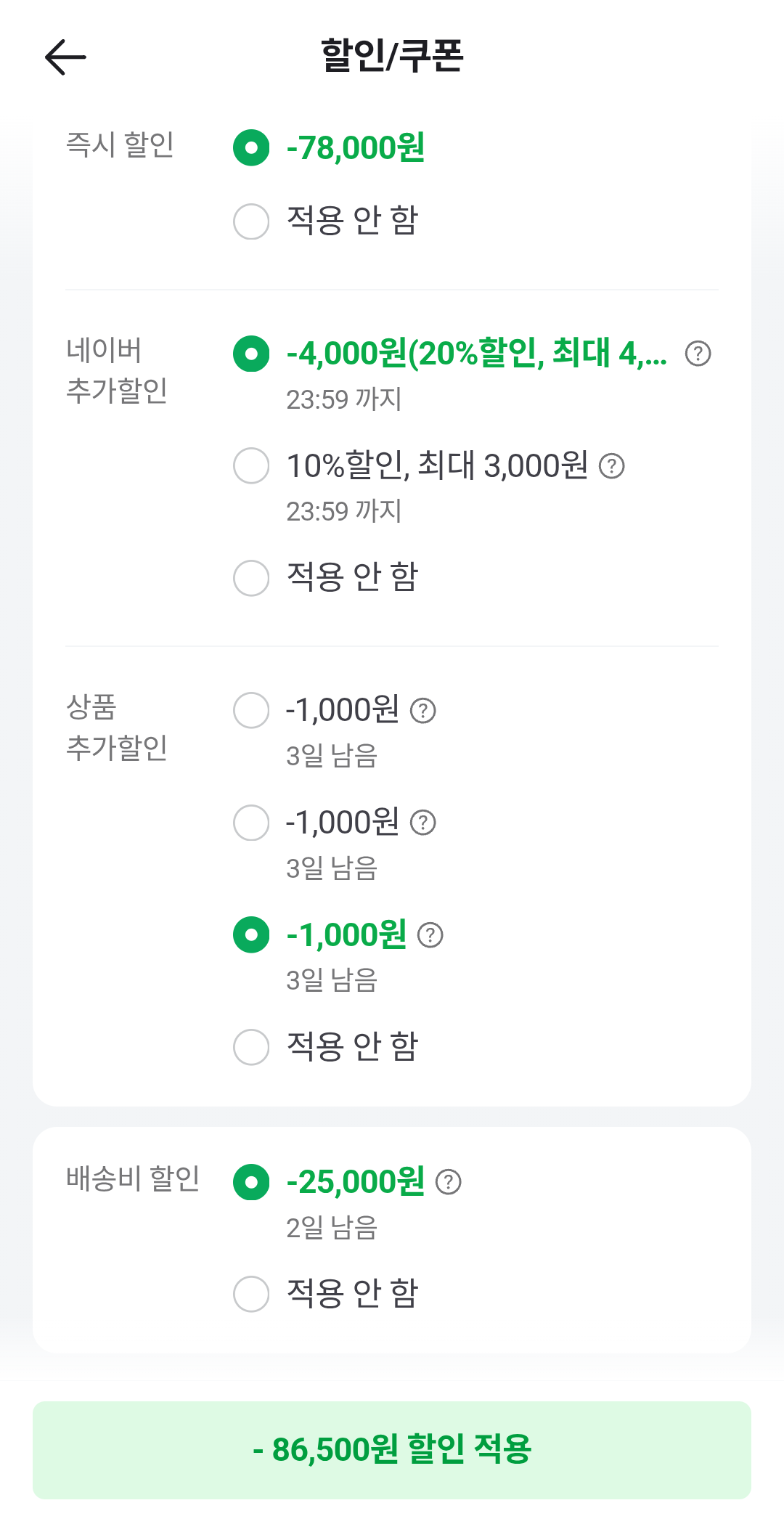Choose 적용 안 함 under 즉시 할인
Viewport: 784px width, 1540px height.
click(x=251, y=221)
